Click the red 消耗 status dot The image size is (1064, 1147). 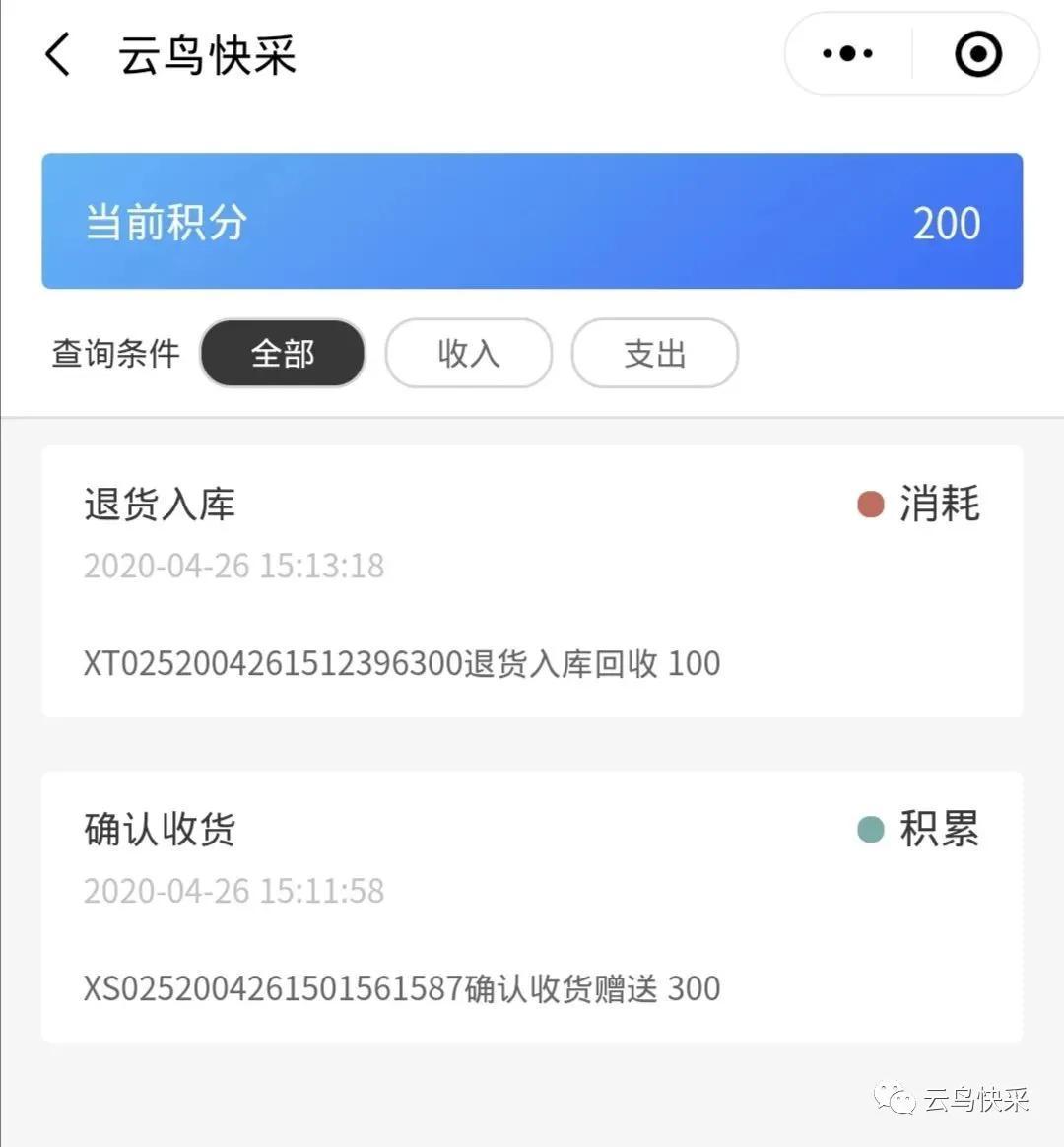871,505
